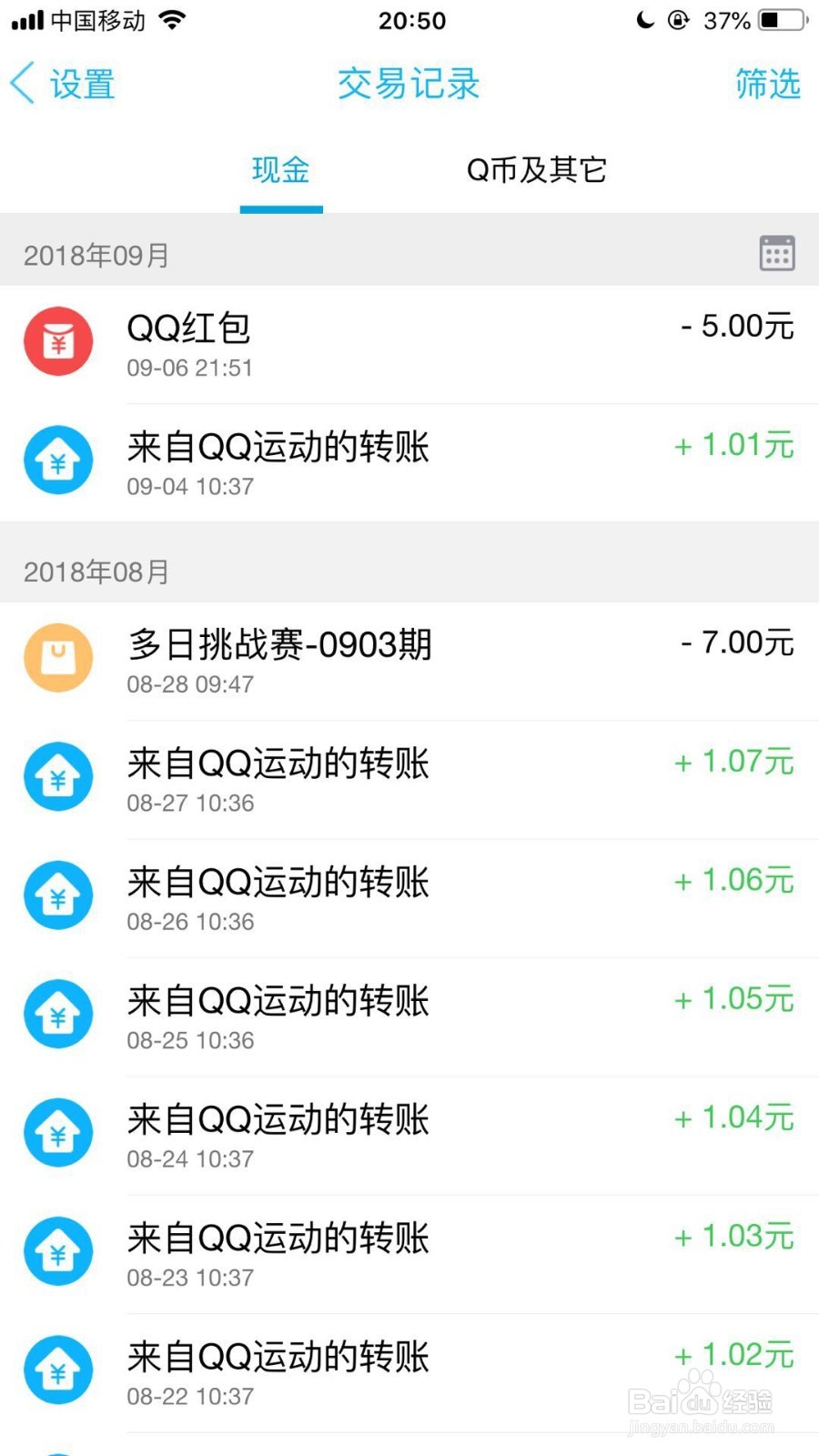Open the 08-24 transfer of 1.04元
The height and width of the screenshot is (1456, 819).
point(409,1136)
